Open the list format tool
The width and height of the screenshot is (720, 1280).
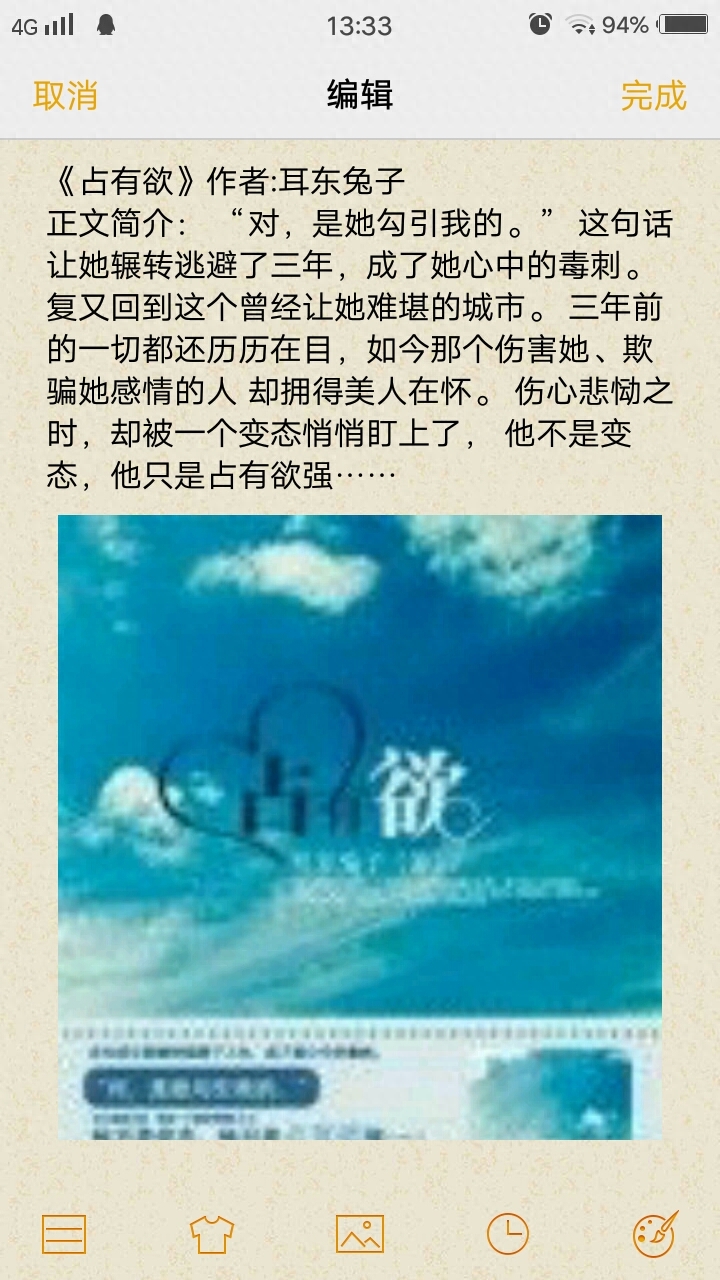pyautogui.click(x=64, y=1234)
